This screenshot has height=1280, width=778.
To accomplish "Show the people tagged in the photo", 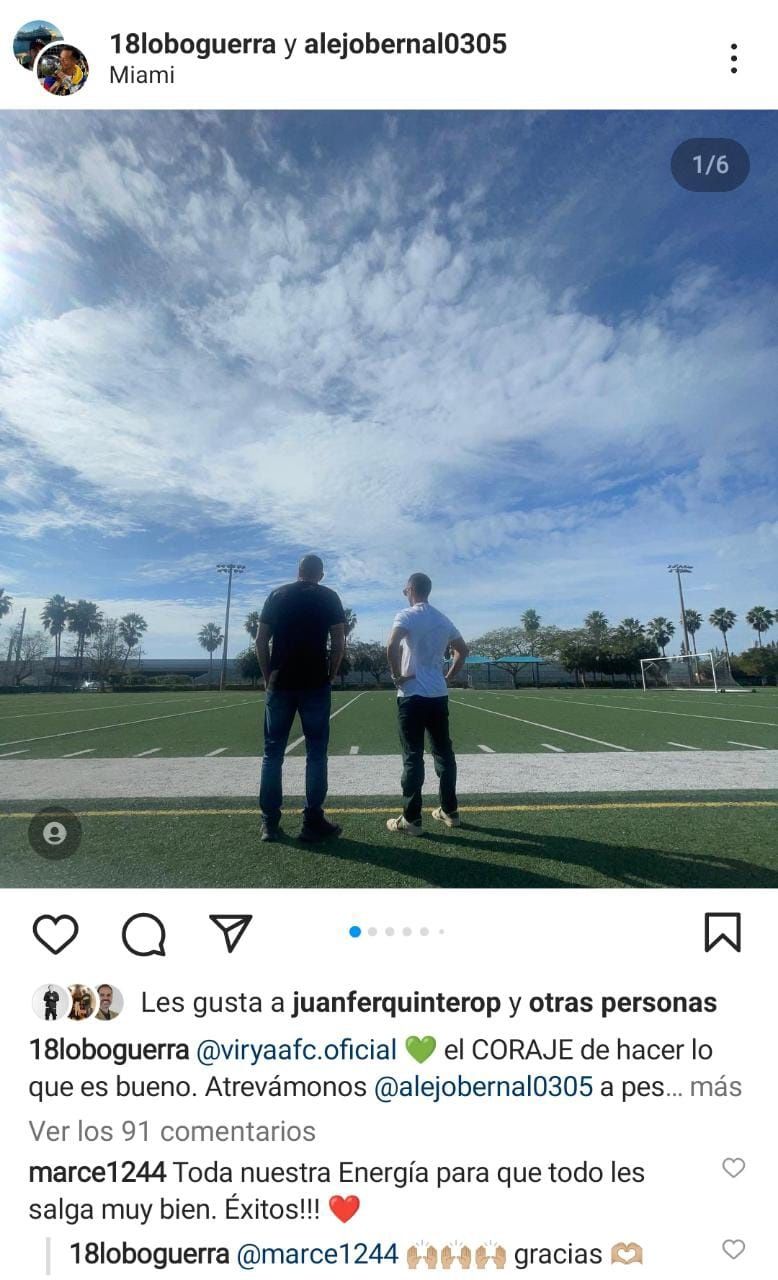I will pyautogui.click(x=54, y=833).
